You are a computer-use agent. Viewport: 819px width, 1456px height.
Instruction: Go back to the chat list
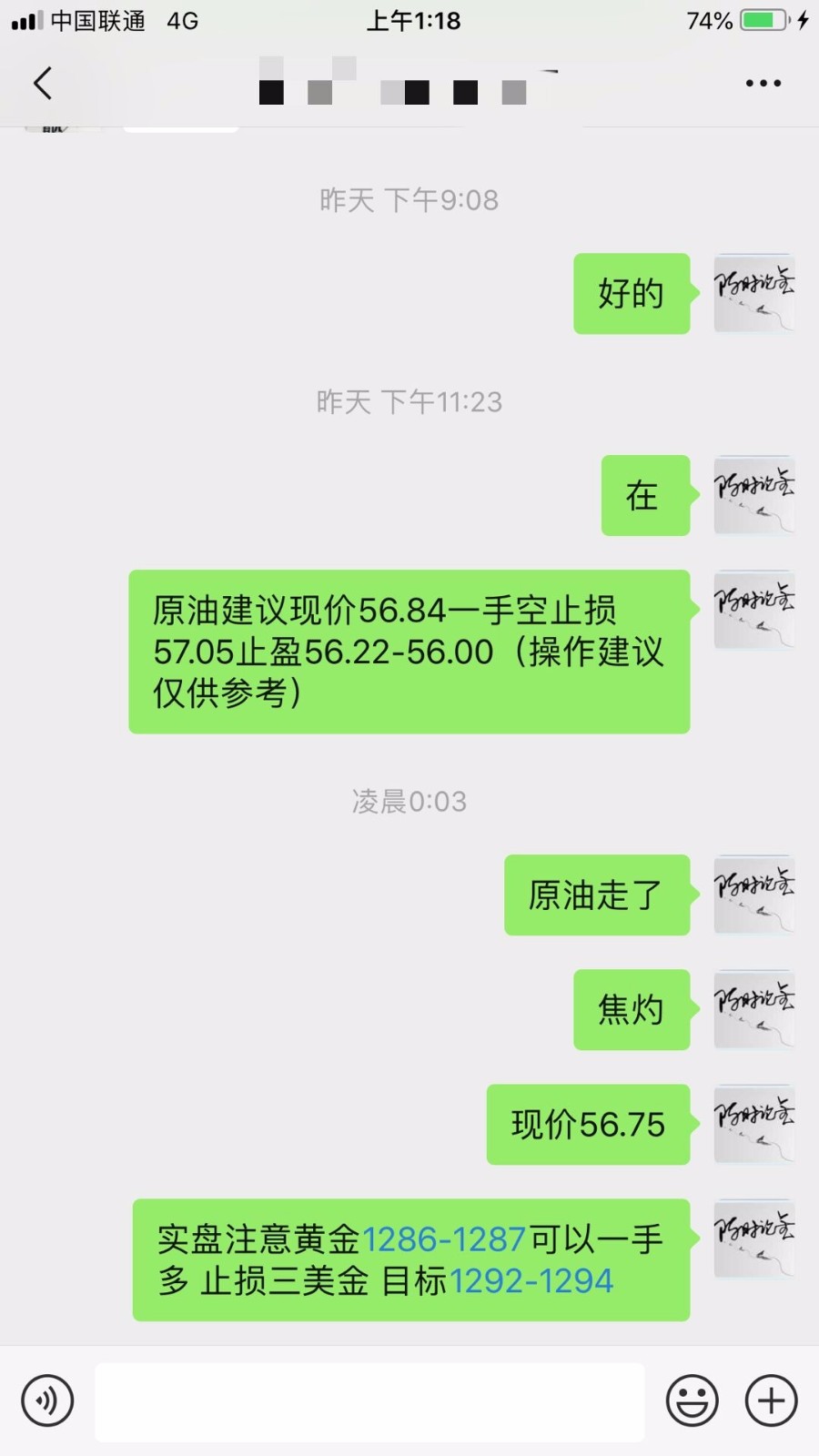click(43, 84)
